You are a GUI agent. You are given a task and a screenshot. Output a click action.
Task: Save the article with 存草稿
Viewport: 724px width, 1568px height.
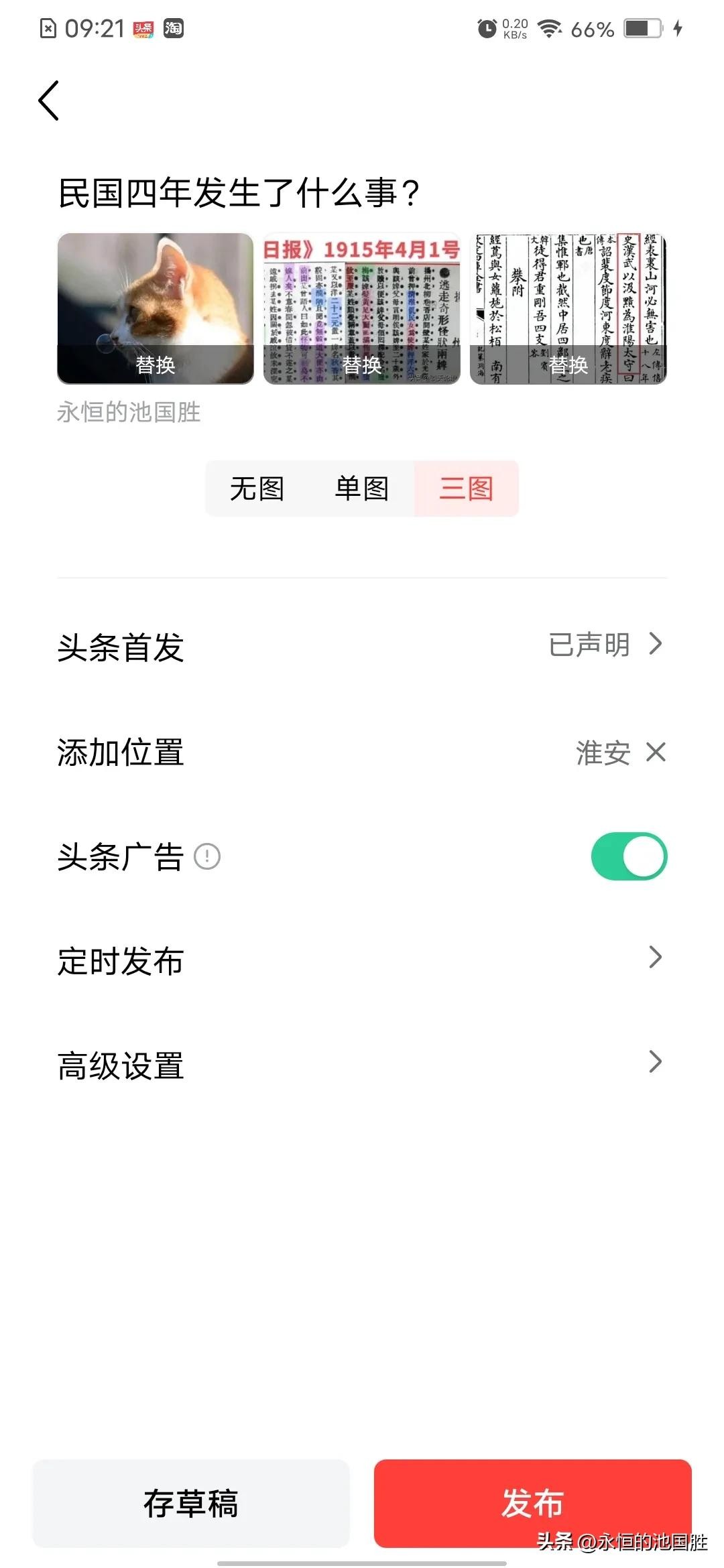click(x=191, y=1503)
